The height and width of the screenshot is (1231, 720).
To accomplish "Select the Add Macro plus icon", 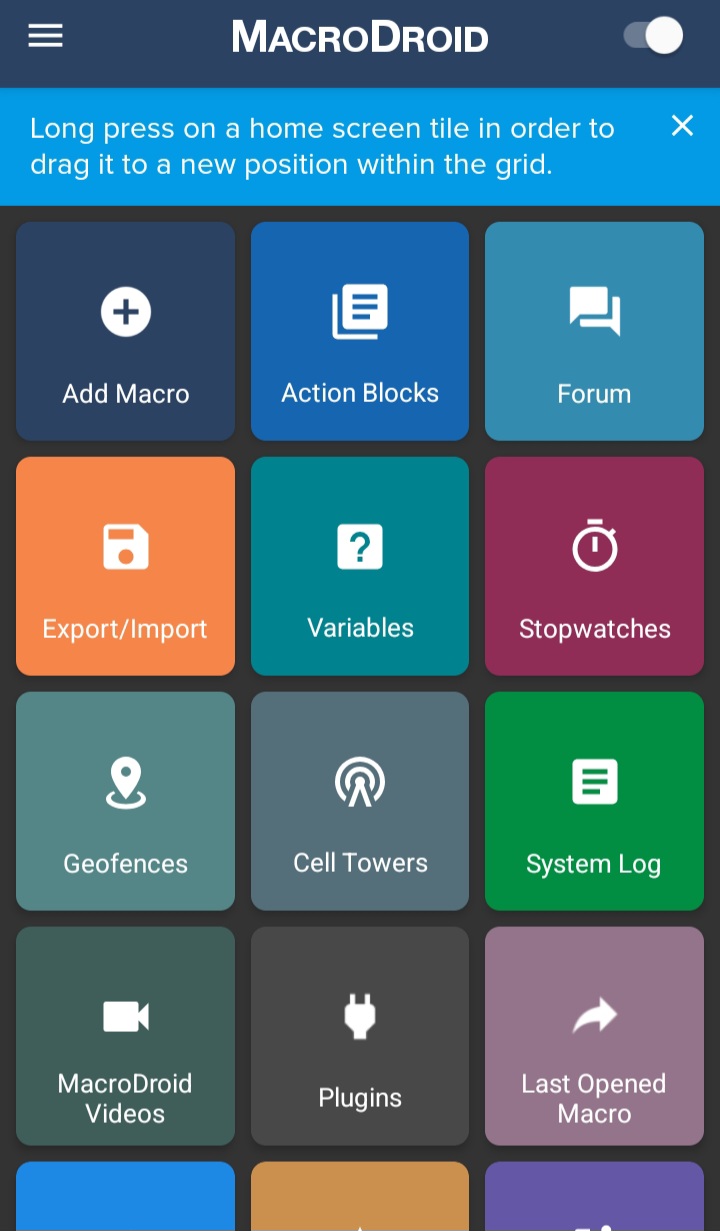I will 125,310.
